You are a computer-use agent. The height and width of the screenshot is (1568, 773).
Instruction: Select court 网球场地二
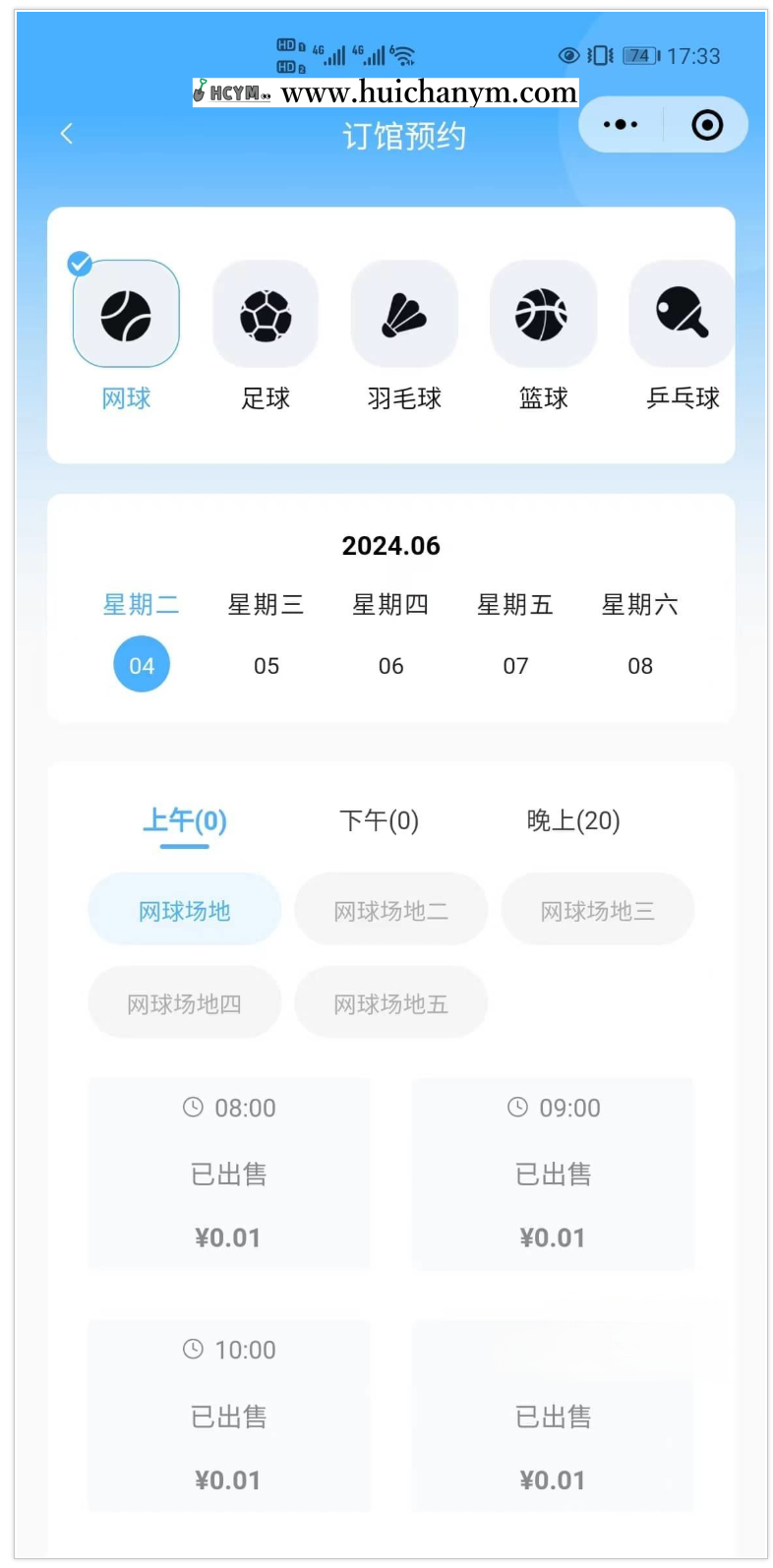(x=390, y=909)
